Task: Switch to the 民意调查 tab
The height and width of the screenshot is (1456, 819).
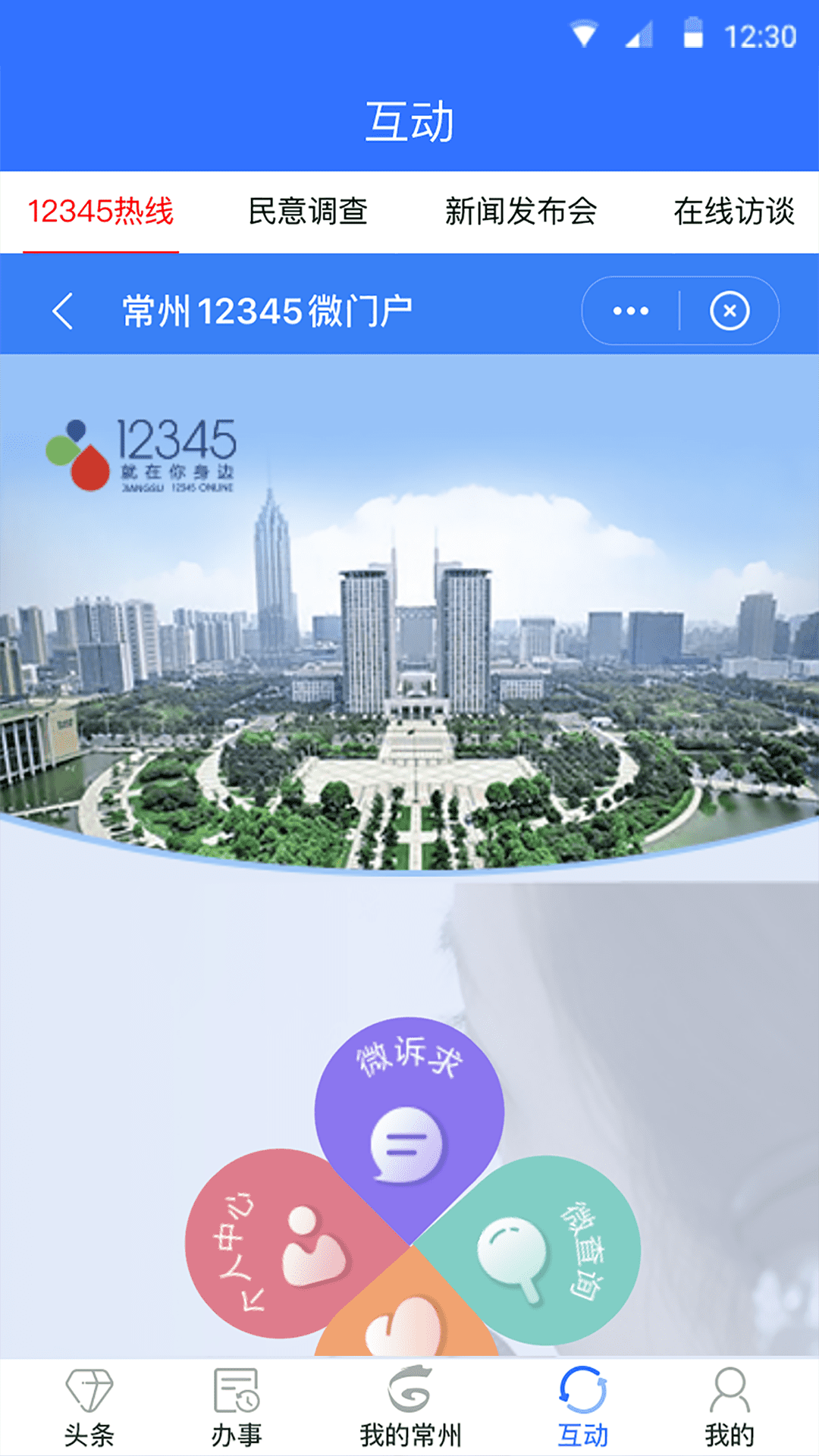Action: [307, 213]
